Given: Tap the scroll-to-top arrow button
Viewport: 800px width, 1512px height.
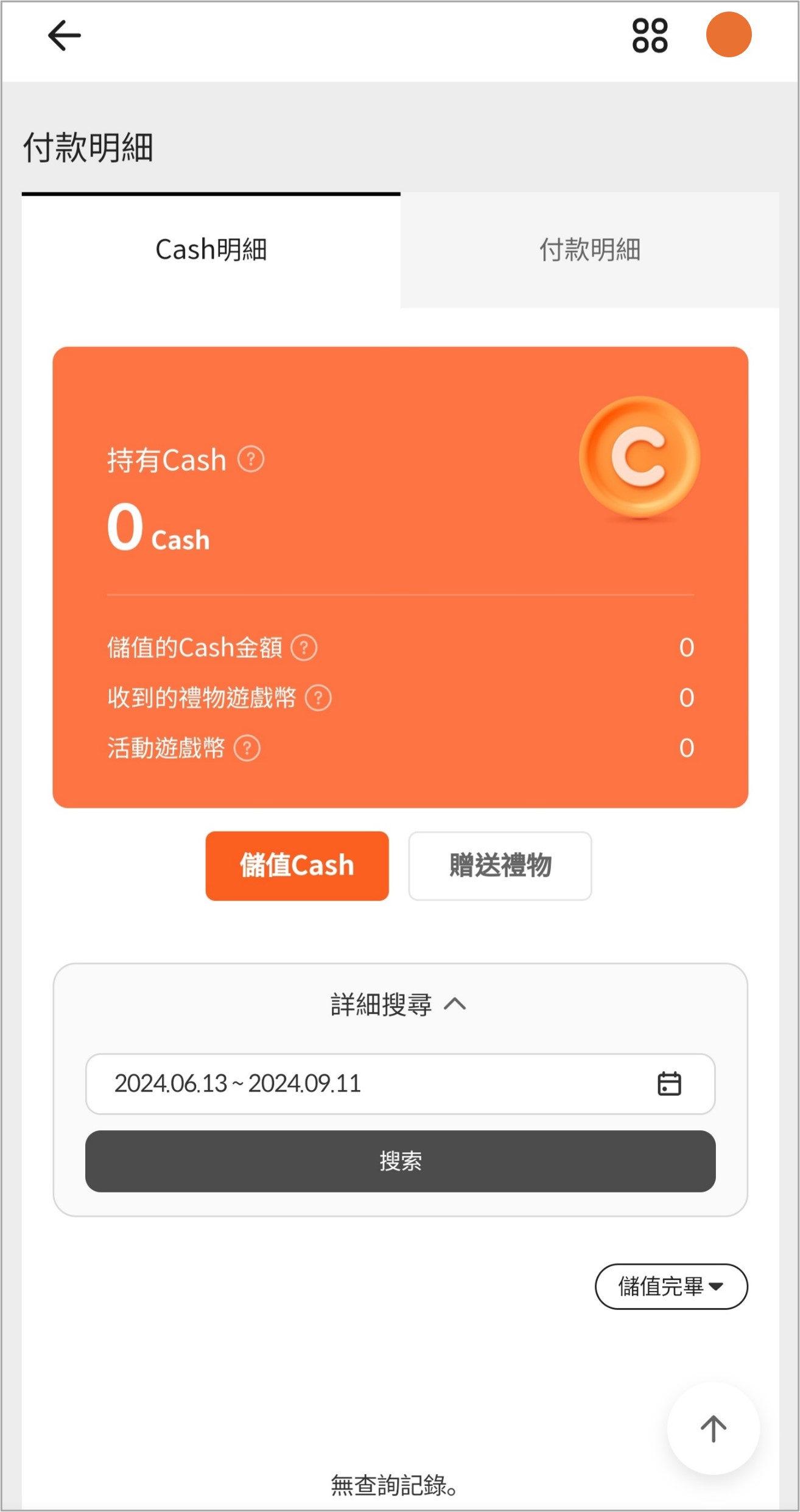Looking at the screenshot, I should click(713, 1428).
